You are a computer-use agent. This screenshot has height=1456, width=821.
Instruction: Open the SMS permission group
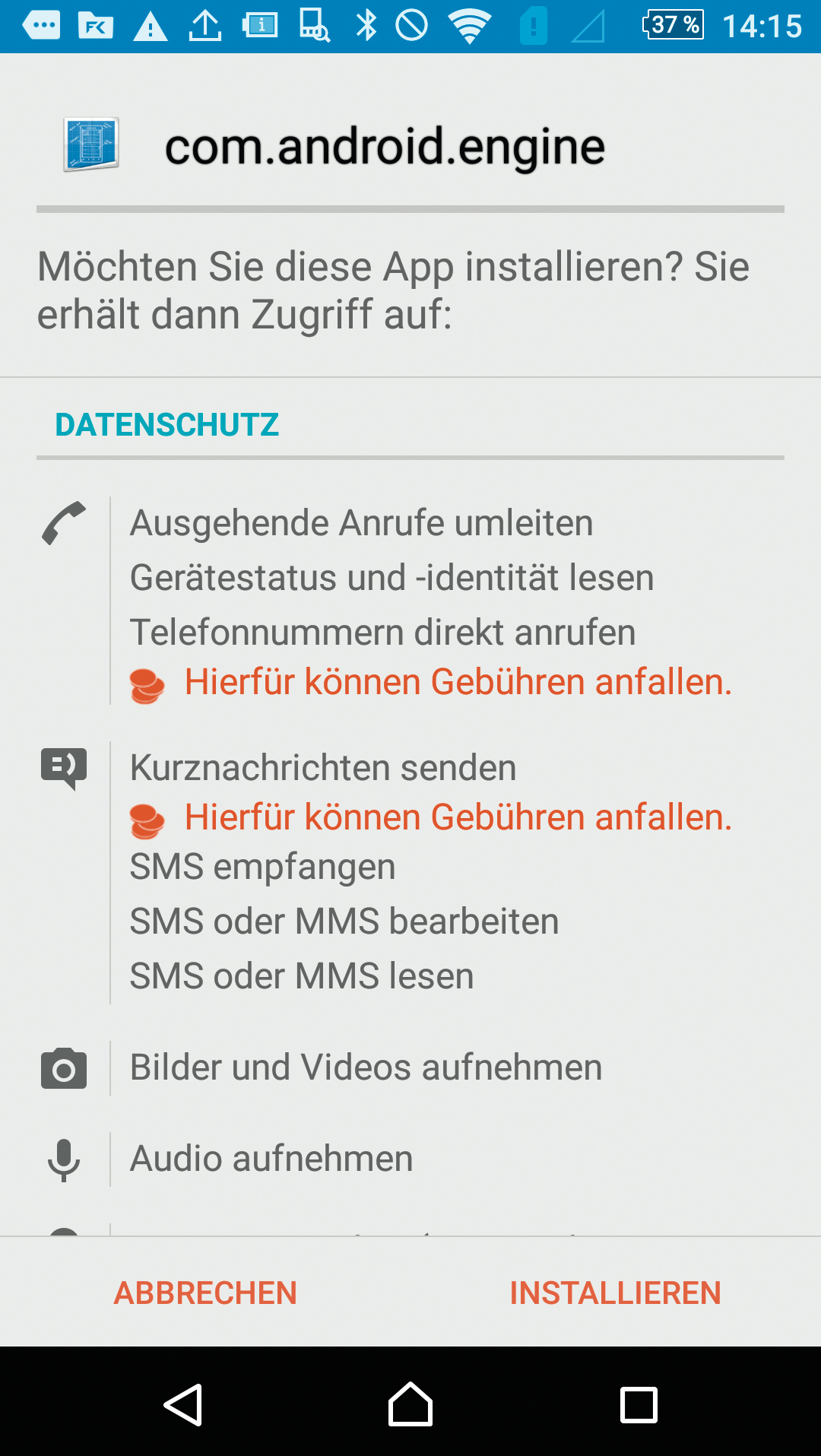coord(410,871)
